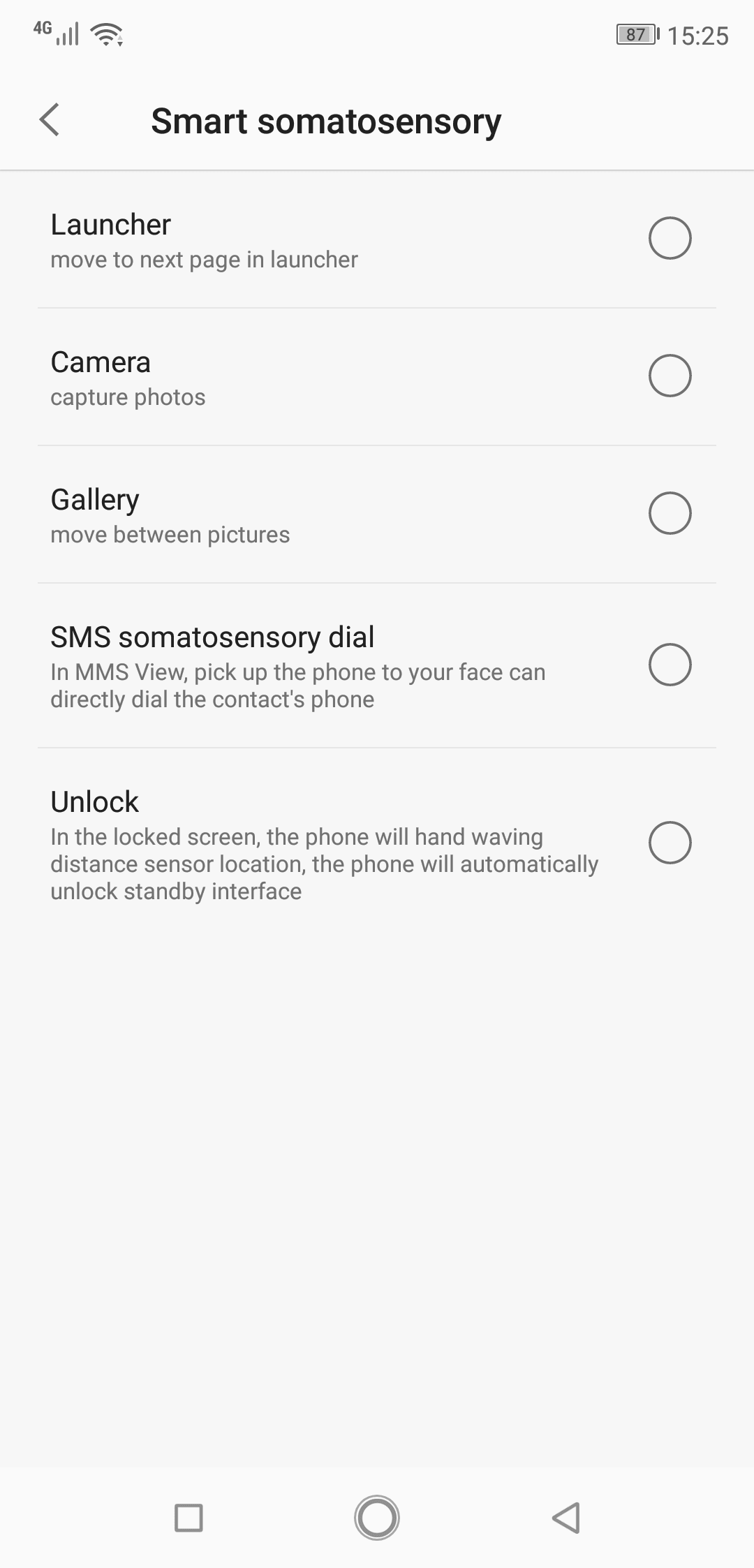The width and height of the screenshot is (754, 1568).
Task: Enable SMS somatosensory dial
Action: tap(670, 664)
